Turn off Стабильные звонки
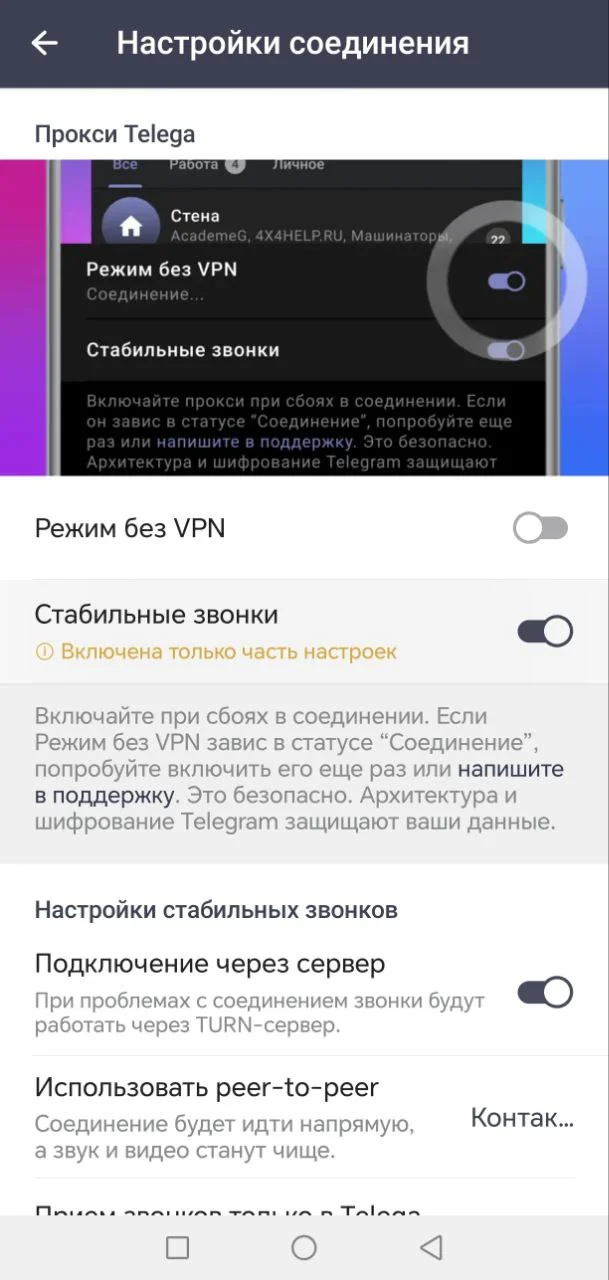 coord(544,631)
